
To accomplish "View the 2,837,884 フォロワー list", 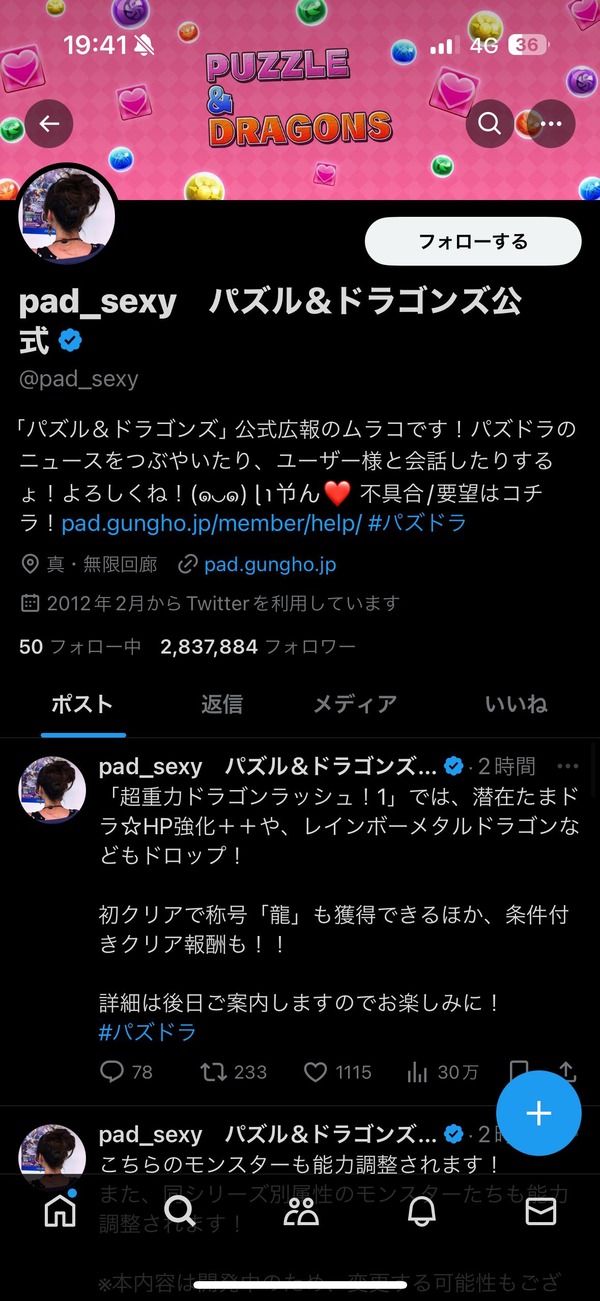I will point(258,647).
